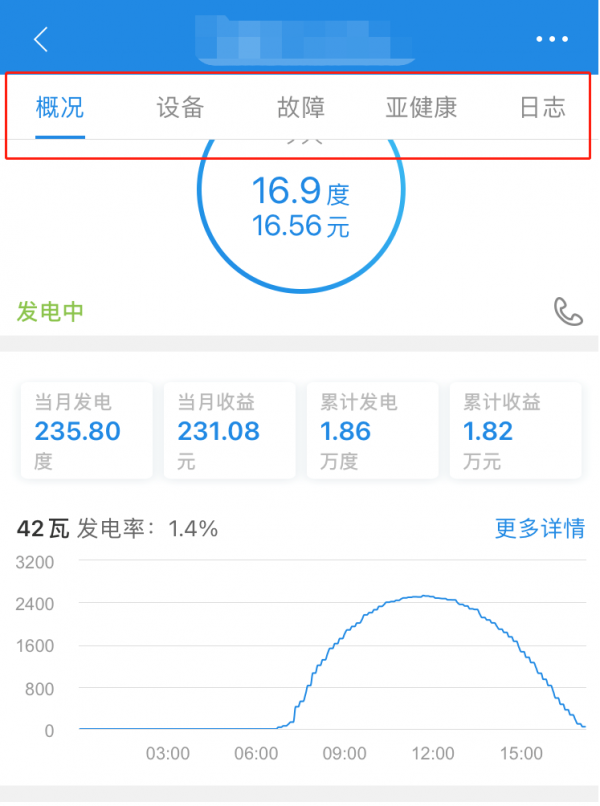The image size is (600, 806).
Task: Open the 故障 tab
Action: point(301,108)
